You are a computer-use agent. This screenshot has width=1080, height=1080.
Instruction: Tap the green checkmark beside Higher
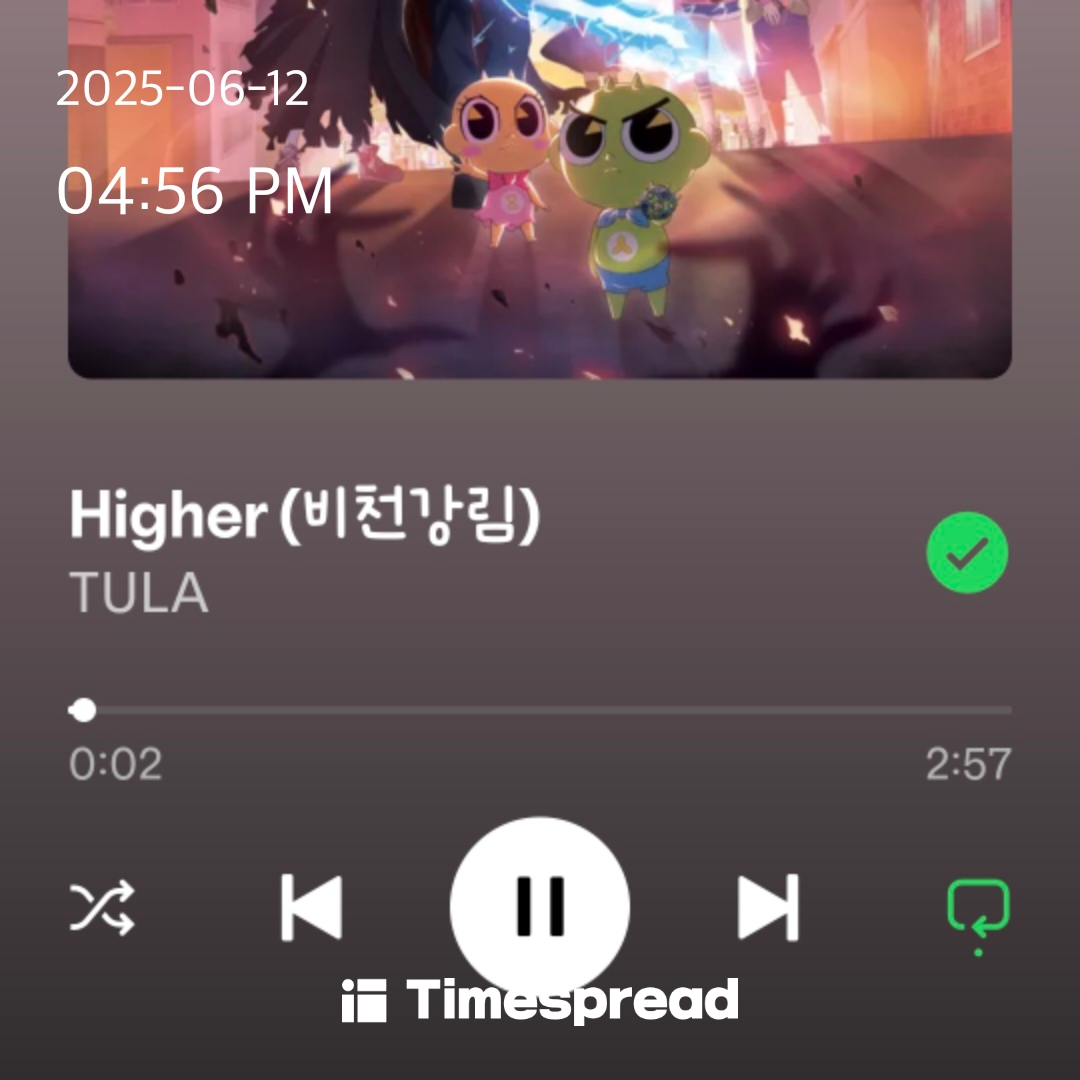point(967,553)
